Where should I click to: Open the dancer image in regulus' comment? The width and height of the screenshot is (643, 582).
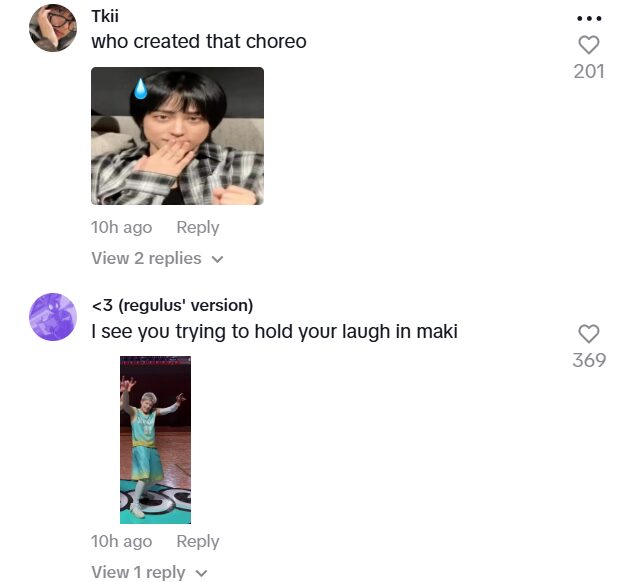(x=155, y=440)
